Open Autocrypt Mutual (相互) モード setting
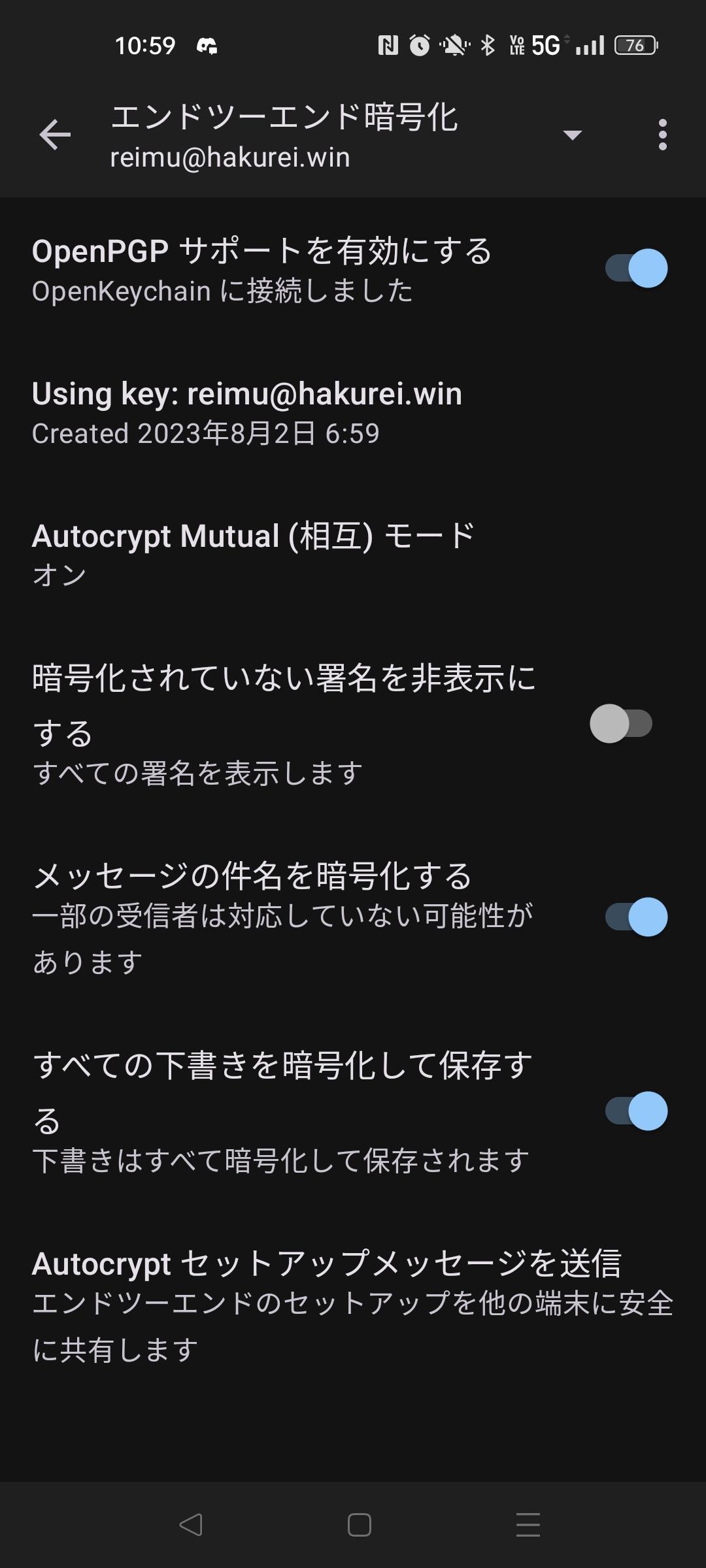This screenshot has height=1568, width=706. (x=353, y=554)
